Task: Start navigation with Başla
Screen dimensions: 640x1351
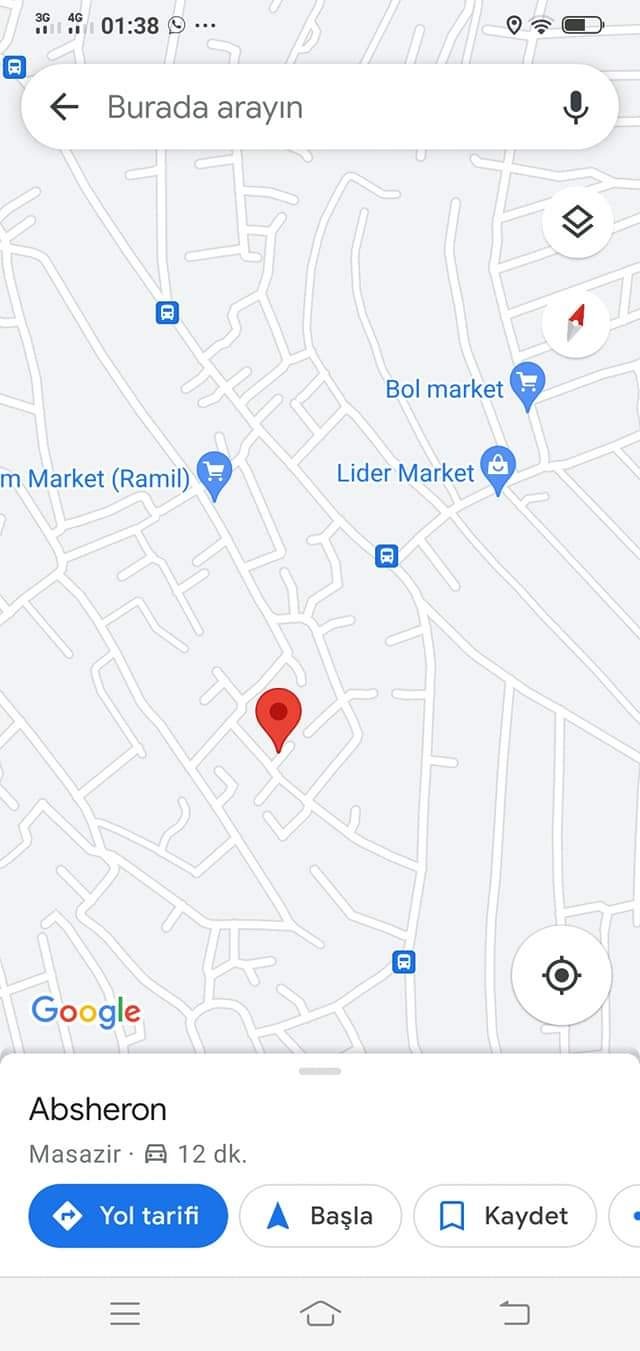Action: (x=320, y=1216)
